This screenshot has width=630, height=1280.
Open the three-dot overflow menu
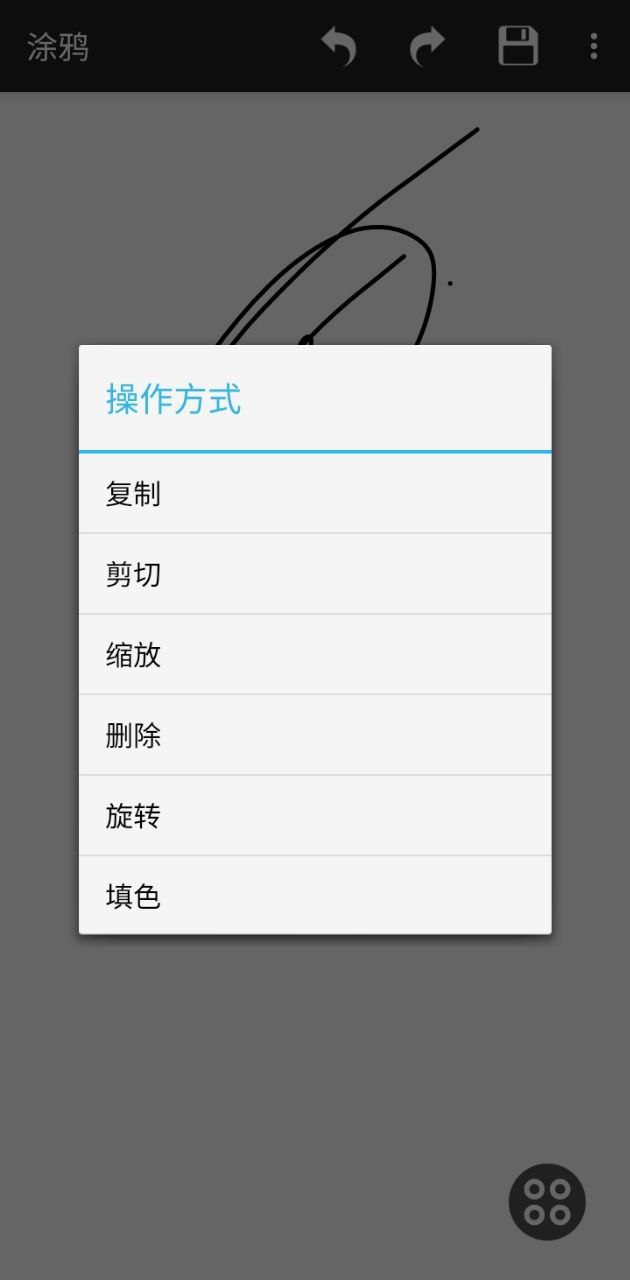(x=594, y=46)
